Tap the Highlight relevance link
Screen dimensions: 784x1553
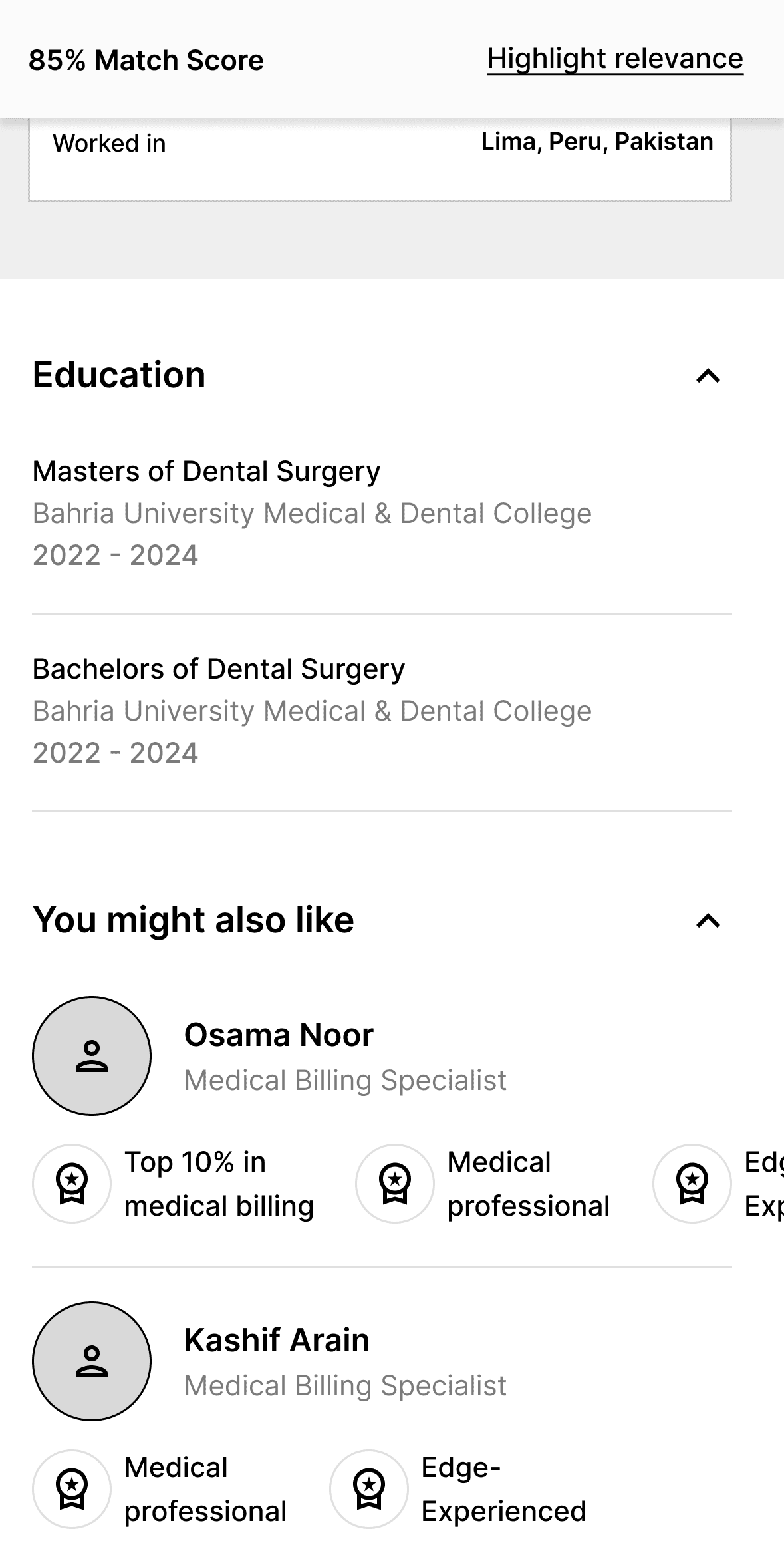click(614, 59)
